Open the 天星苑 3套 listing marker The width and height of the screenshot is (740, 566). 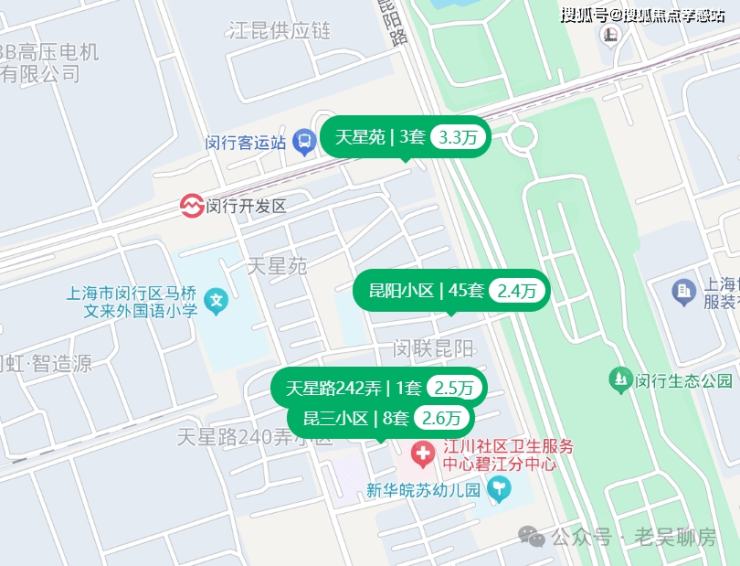click(405, 138)
